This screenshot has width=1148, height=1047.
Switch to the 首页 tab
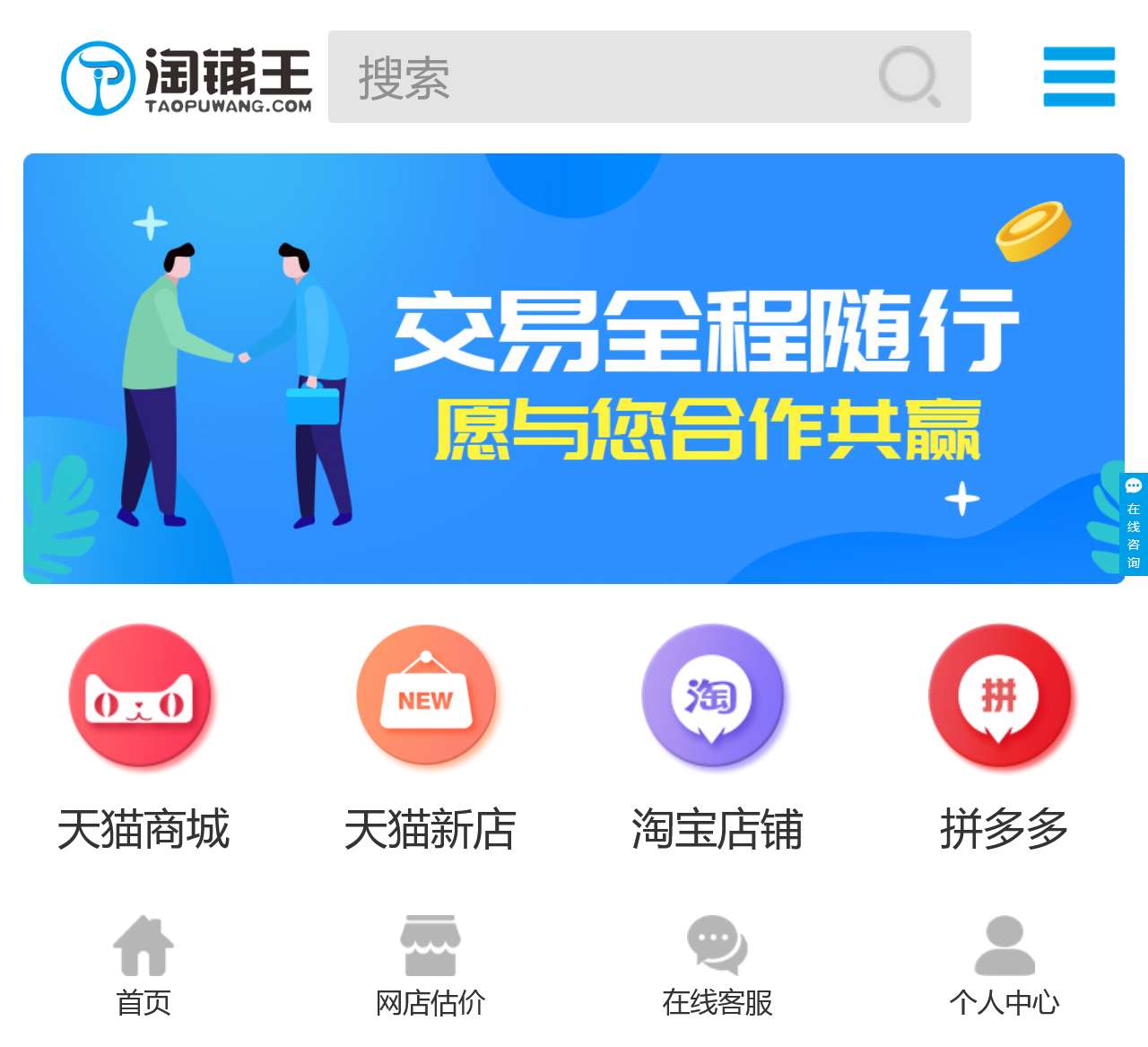click(143, 966)
